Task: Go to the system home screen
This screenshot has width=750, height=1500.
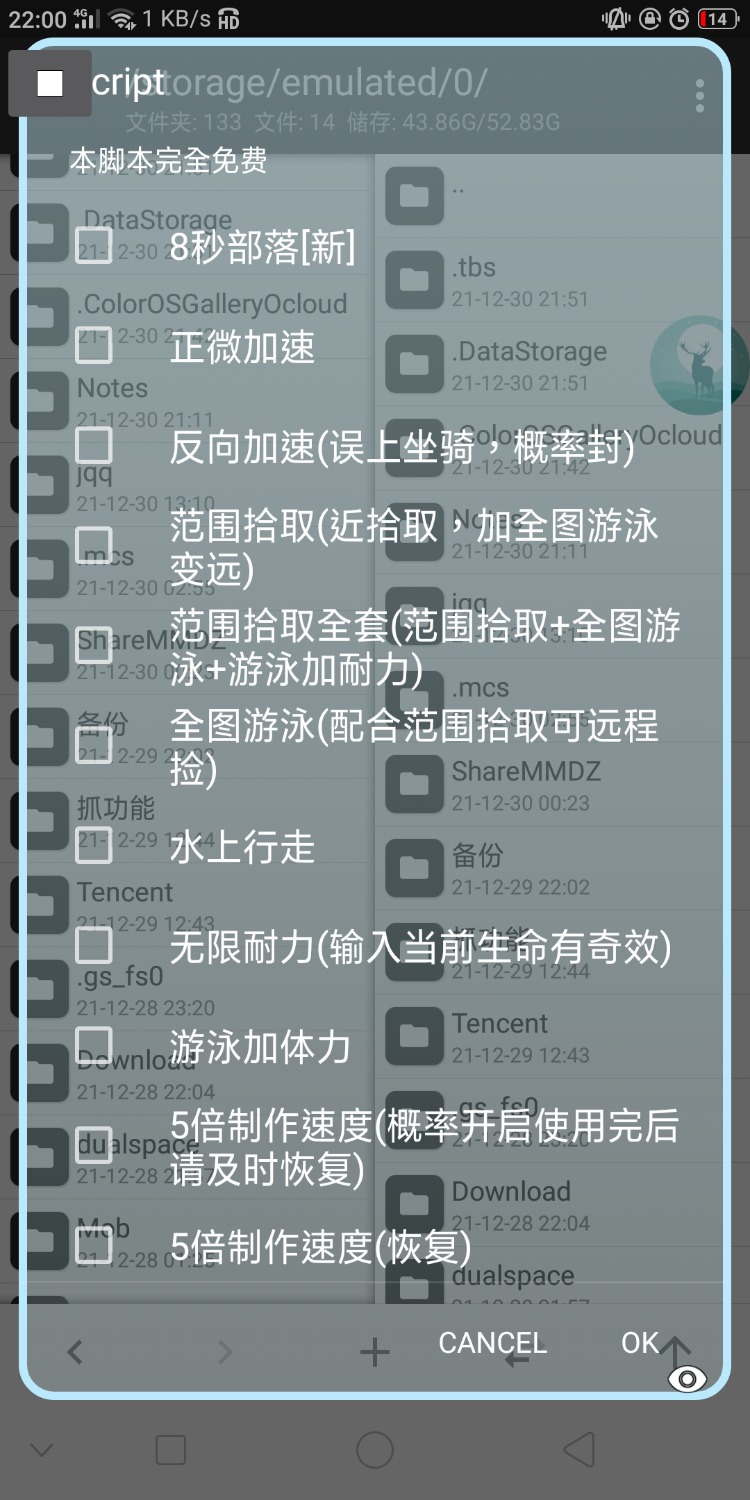Action: tap(375, 1449)
